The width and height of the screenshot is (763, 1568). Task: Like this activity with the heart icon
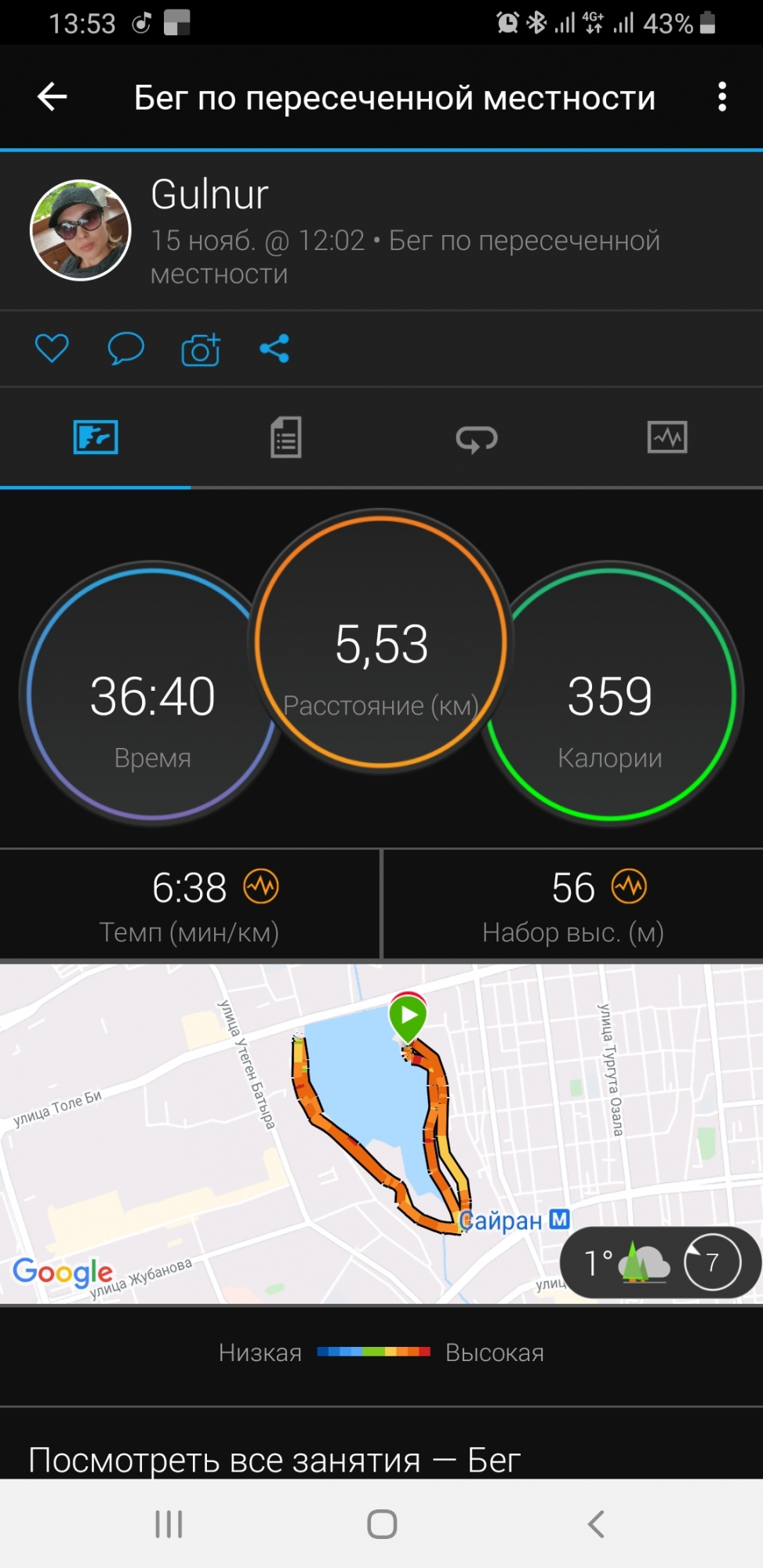[52, 348]
